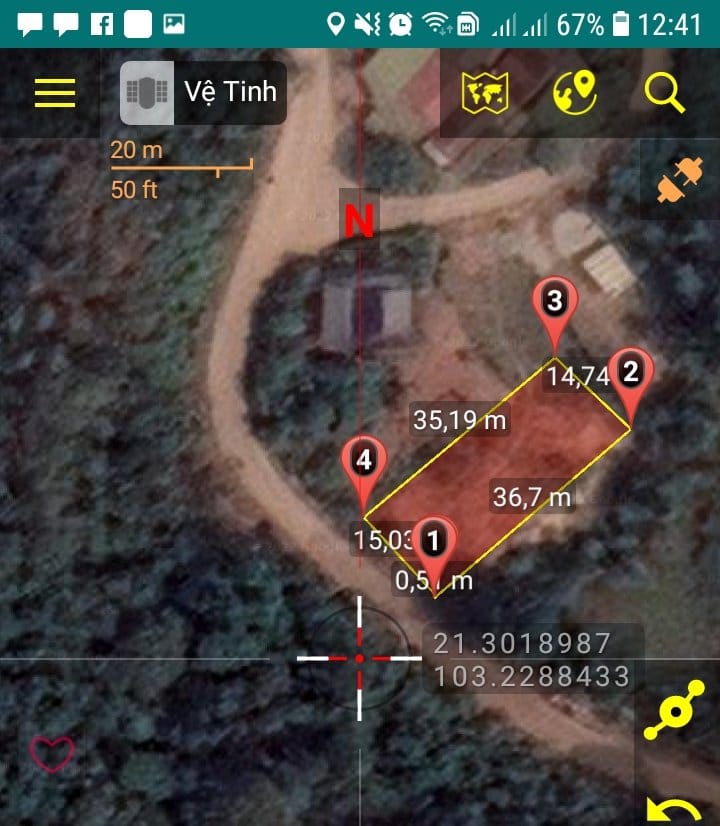Add point with yellow node tool

(676, 709)
